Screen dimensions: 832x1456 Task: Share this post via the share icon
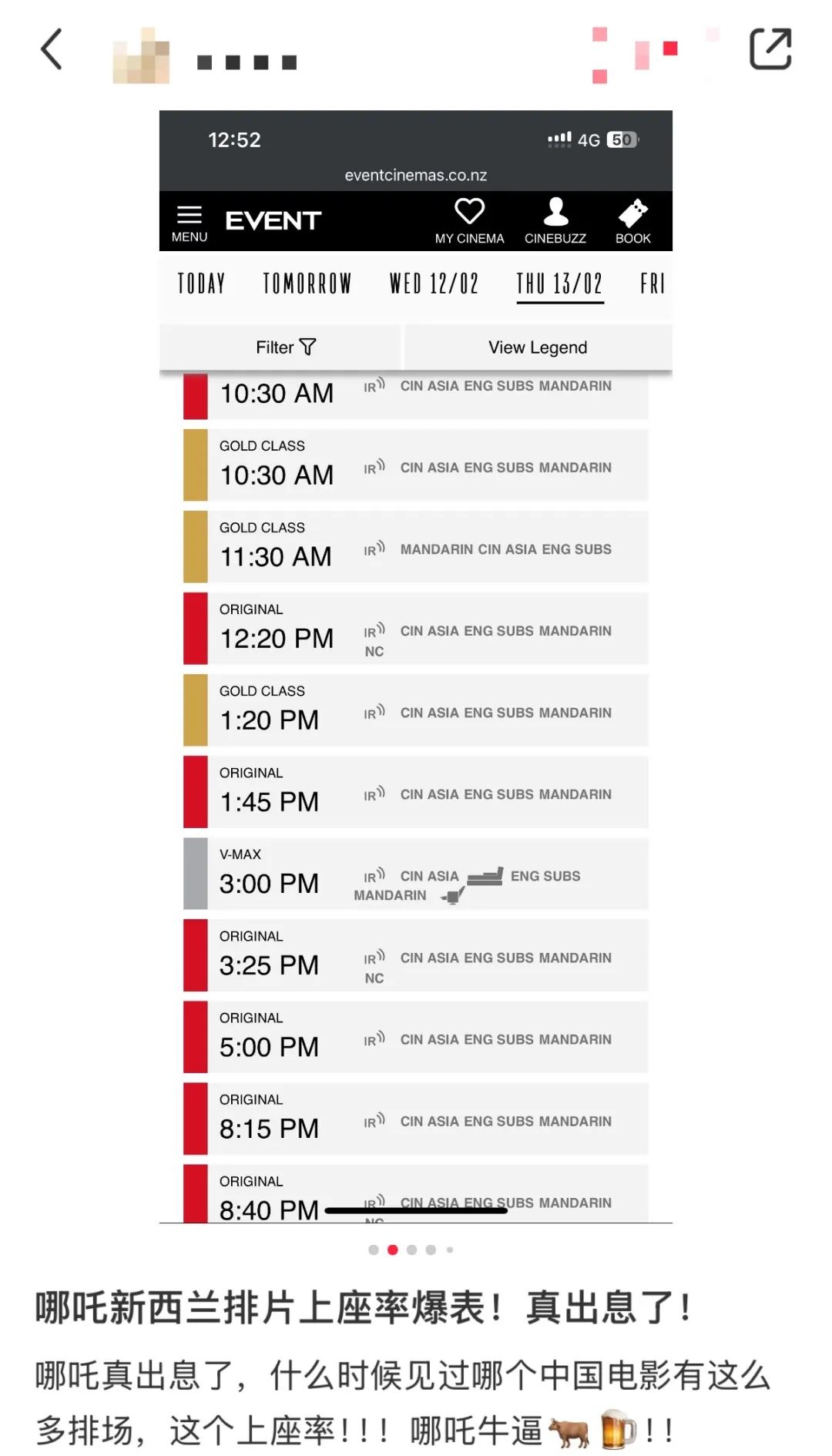pos(770,49)
